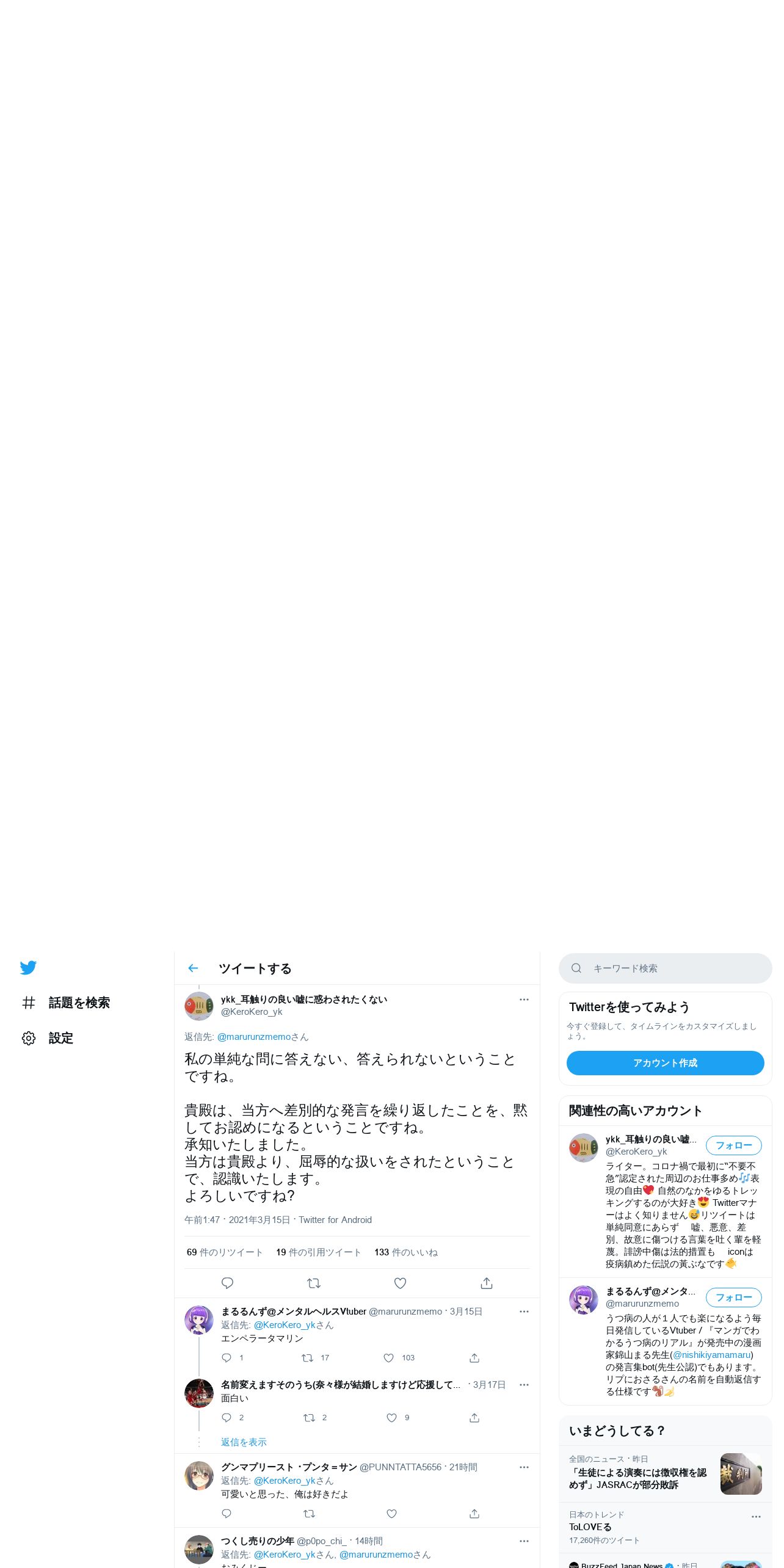Open the JASRAC news item under いまどうしてる？
Screen dimensions: 784x1568
[665, 1474]
